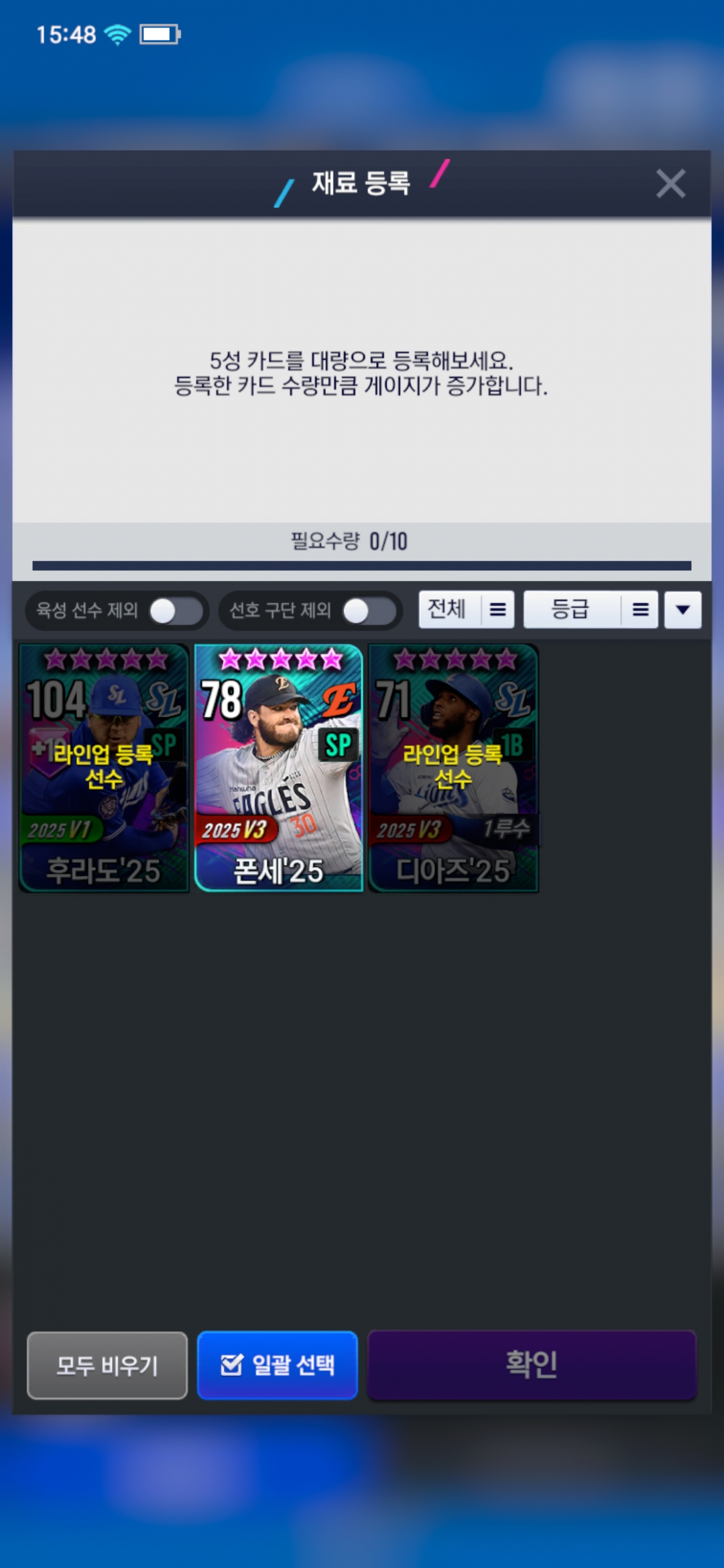724x1568 pixels.
Task: Open the 등급 sort dropdown
Action: [590, 609]
